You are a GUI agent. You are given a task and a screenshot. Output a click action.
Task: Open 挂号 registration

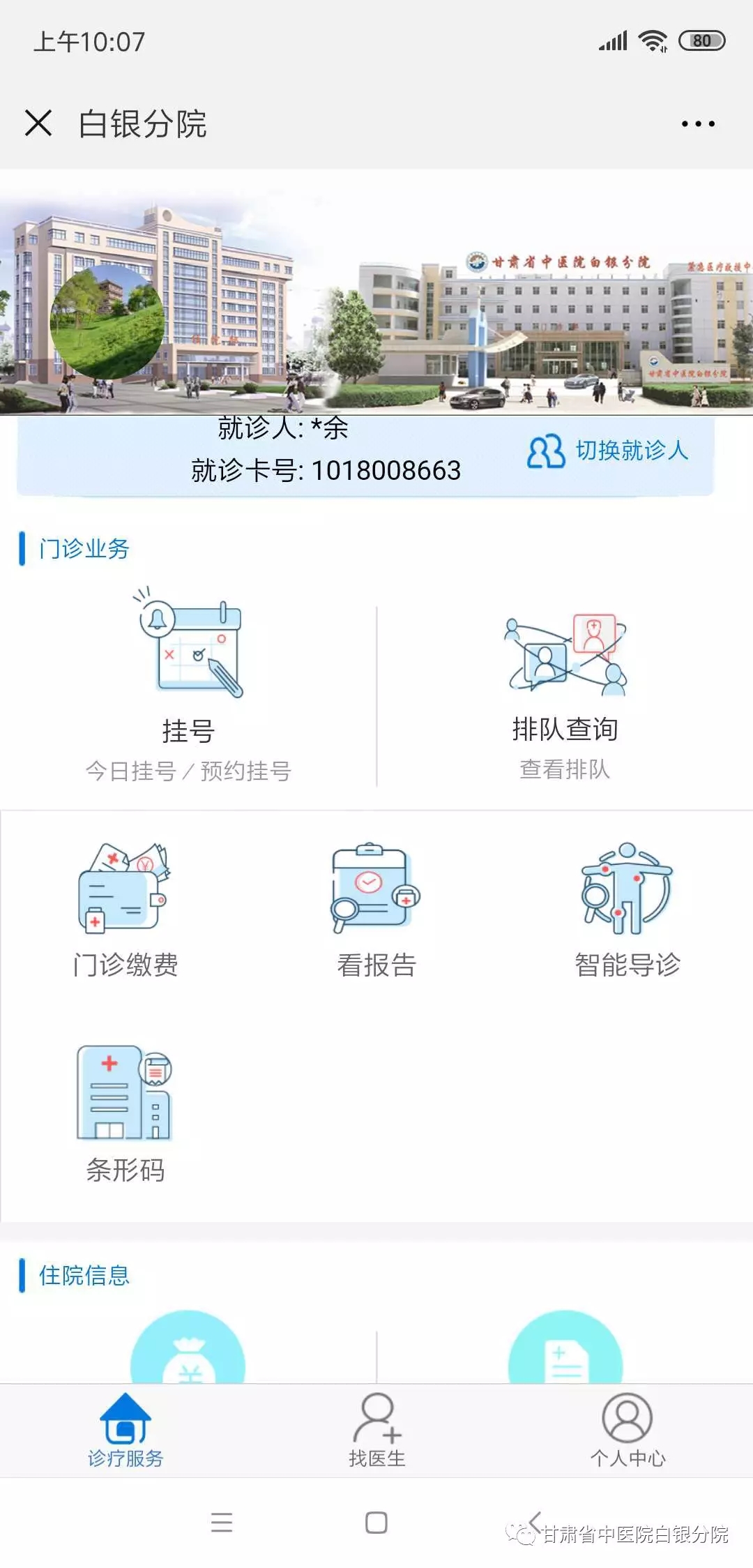click(188, 684)
